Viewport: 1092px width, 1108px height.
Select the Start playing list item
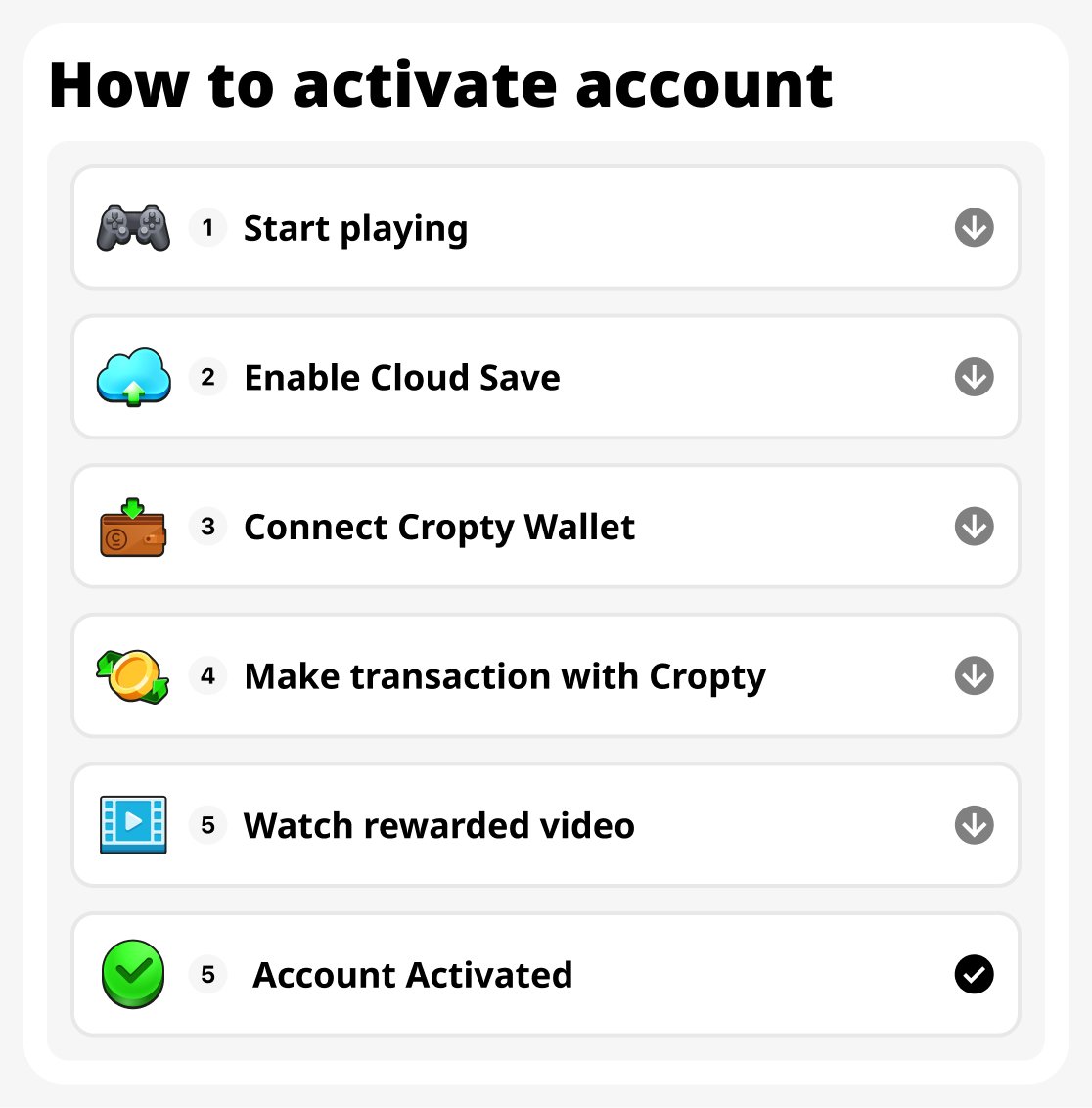[546, 227]
